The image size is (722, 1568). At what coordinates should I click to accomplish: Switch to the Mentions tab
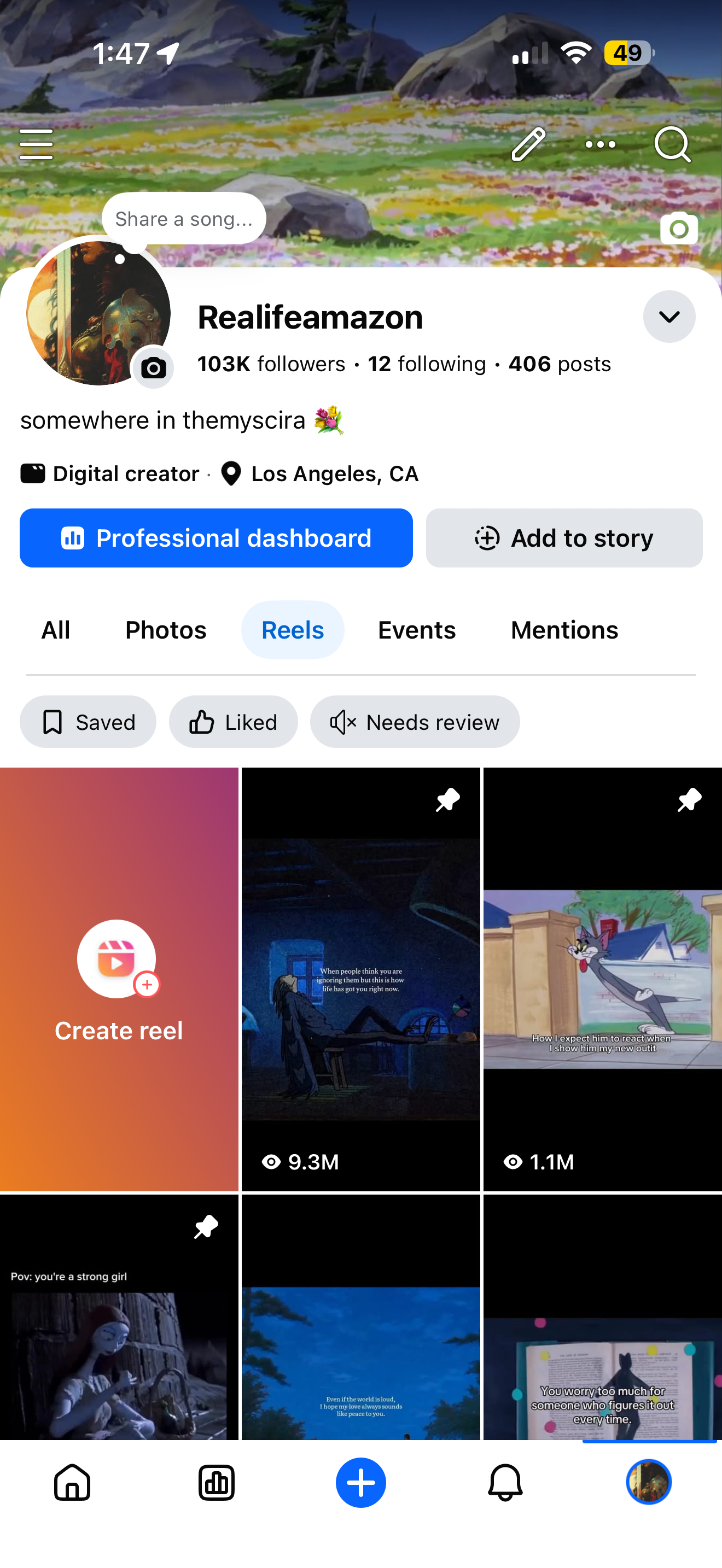[564, 630]
